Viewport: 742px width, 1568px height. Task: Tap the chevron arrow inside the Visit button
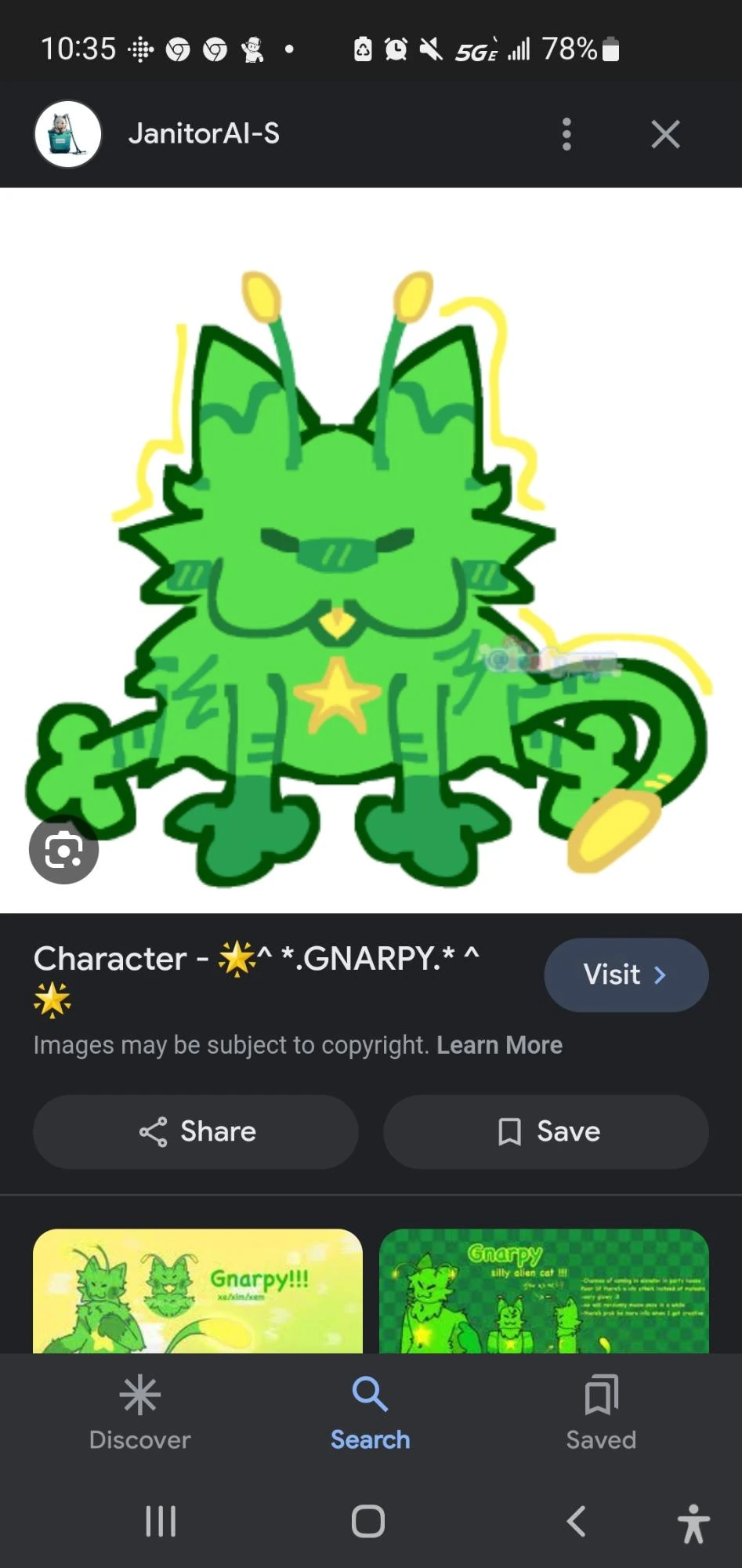tap(659, 975)
